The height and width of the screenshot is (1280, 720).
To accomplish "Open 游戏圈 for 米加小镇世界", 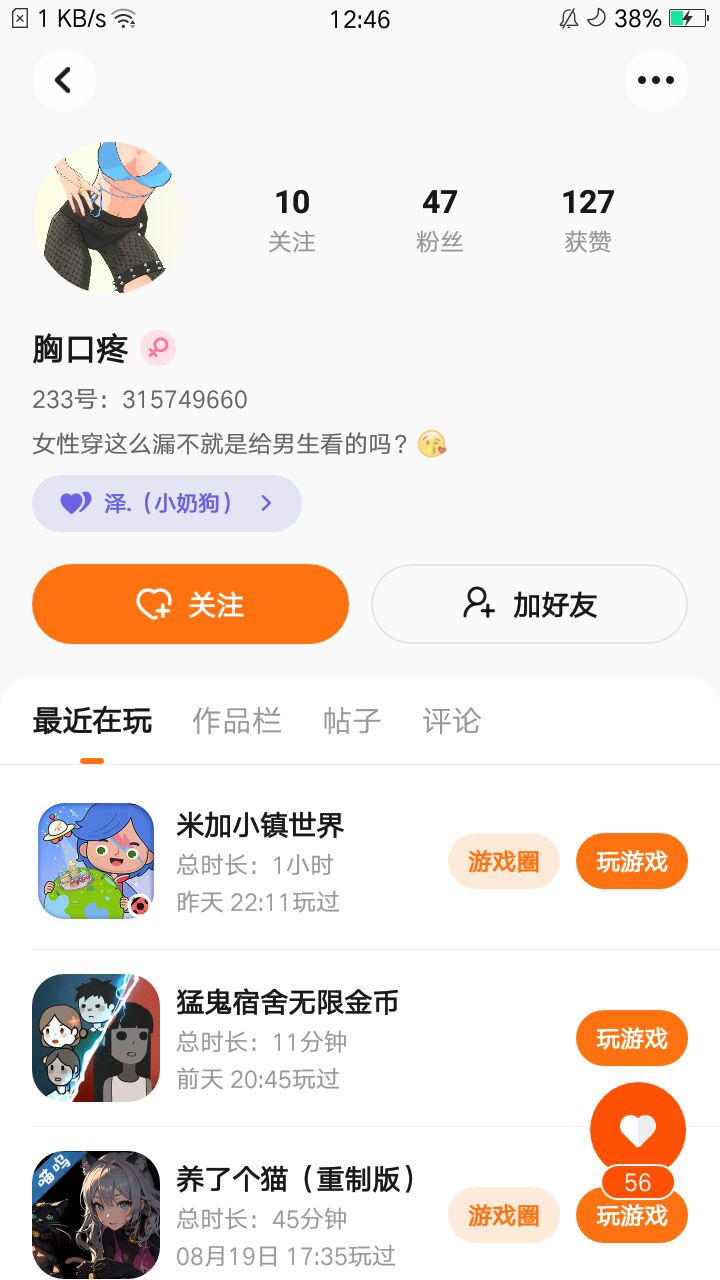I will coord(503,861).
